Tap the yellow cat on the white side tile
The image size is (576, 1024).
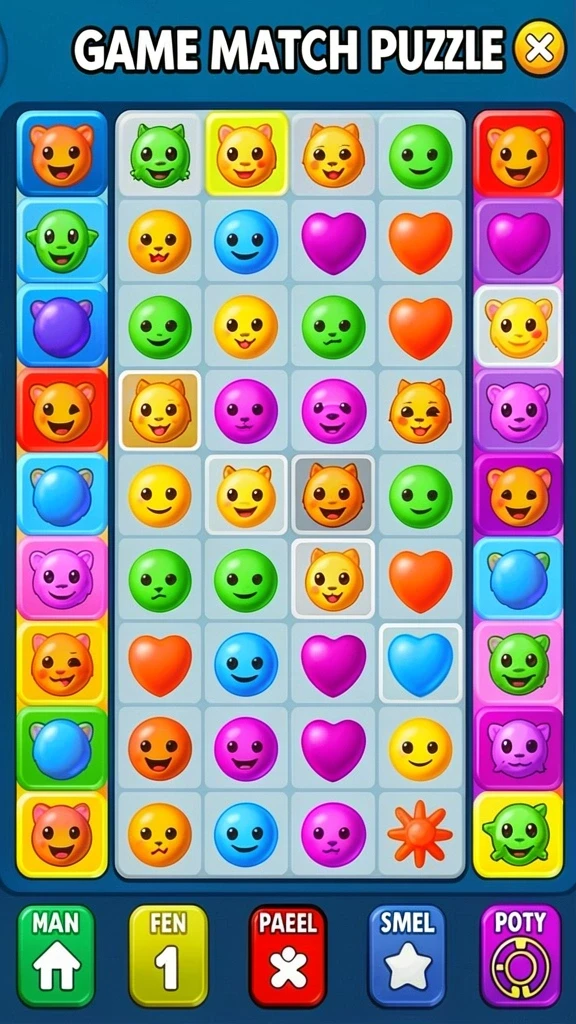(519, 325)
